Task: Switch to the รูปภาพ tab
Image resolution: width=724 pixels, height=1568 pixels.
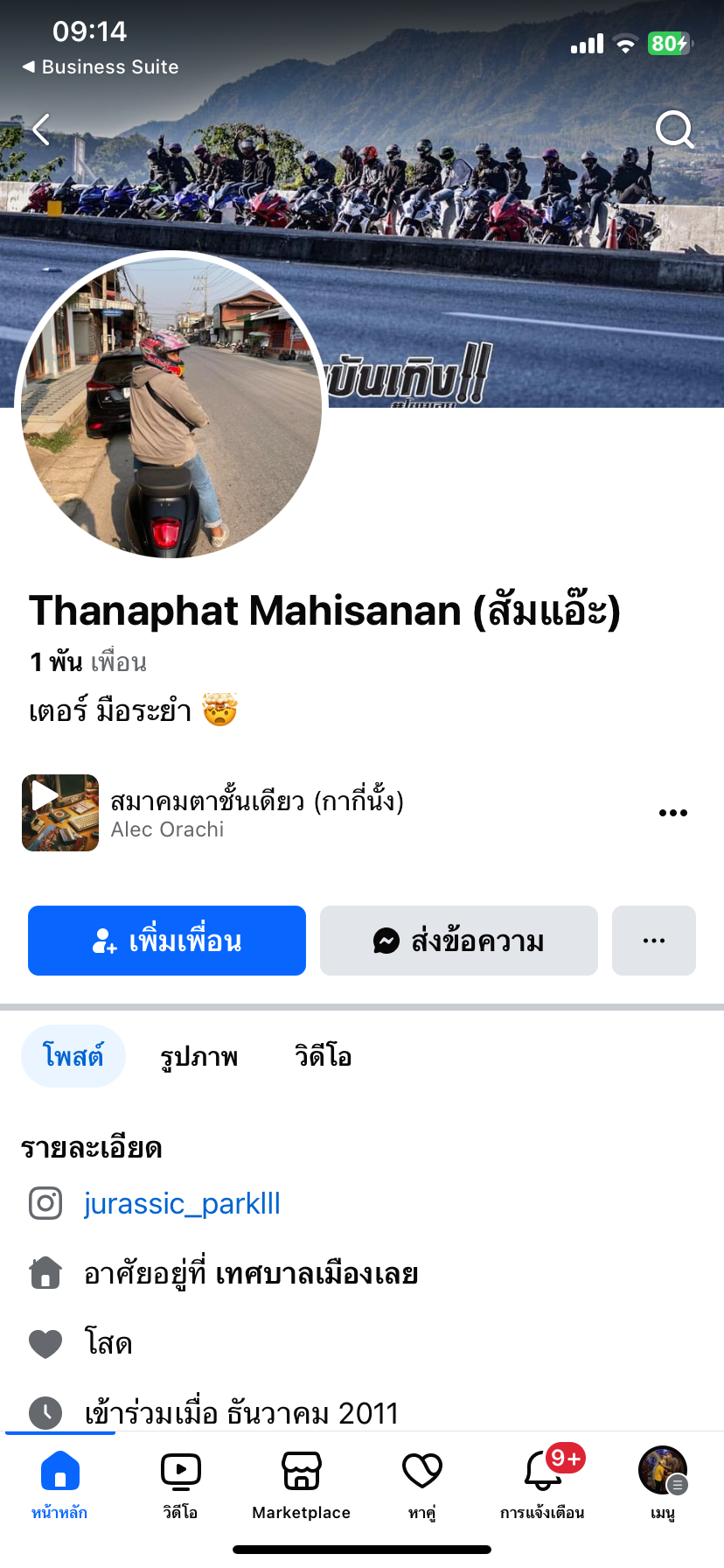Action: (199, 1056)
